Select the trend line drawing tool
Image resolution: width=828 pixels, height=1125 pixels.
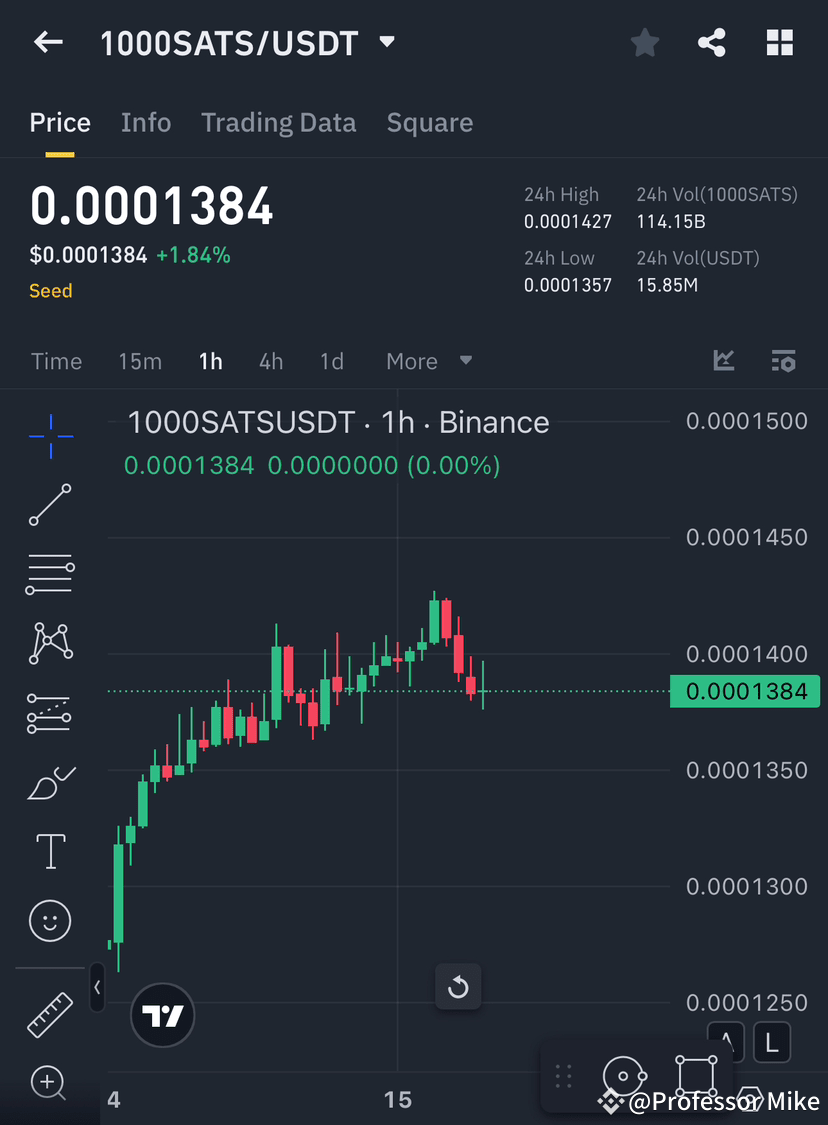tap(50, 505)
